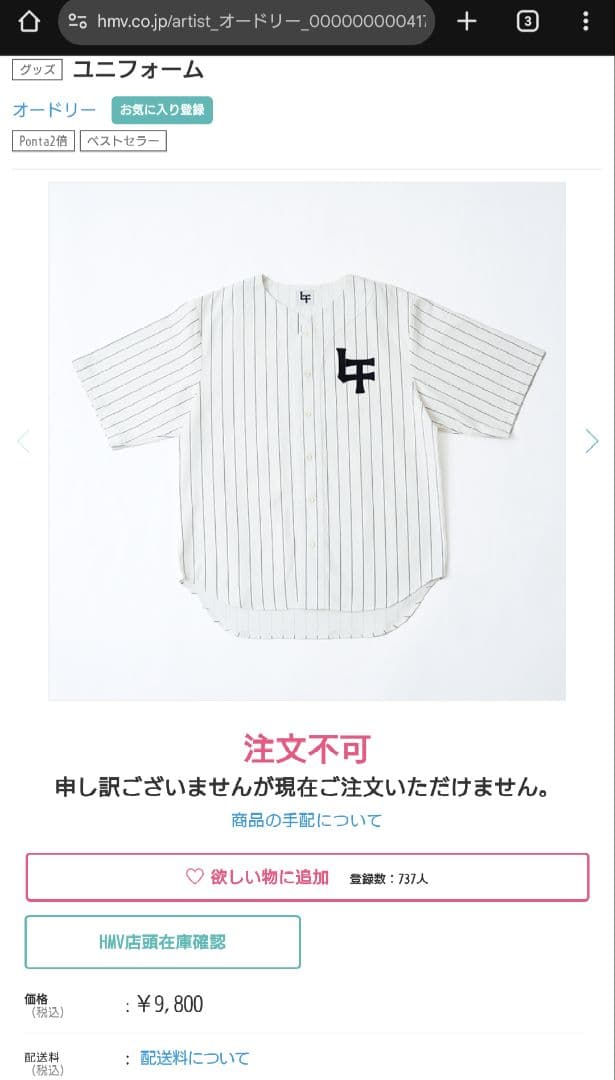Check stock via HMV店頭在庫確認
The height and width of the screenshot is (1080, 615).
point(162,942)
